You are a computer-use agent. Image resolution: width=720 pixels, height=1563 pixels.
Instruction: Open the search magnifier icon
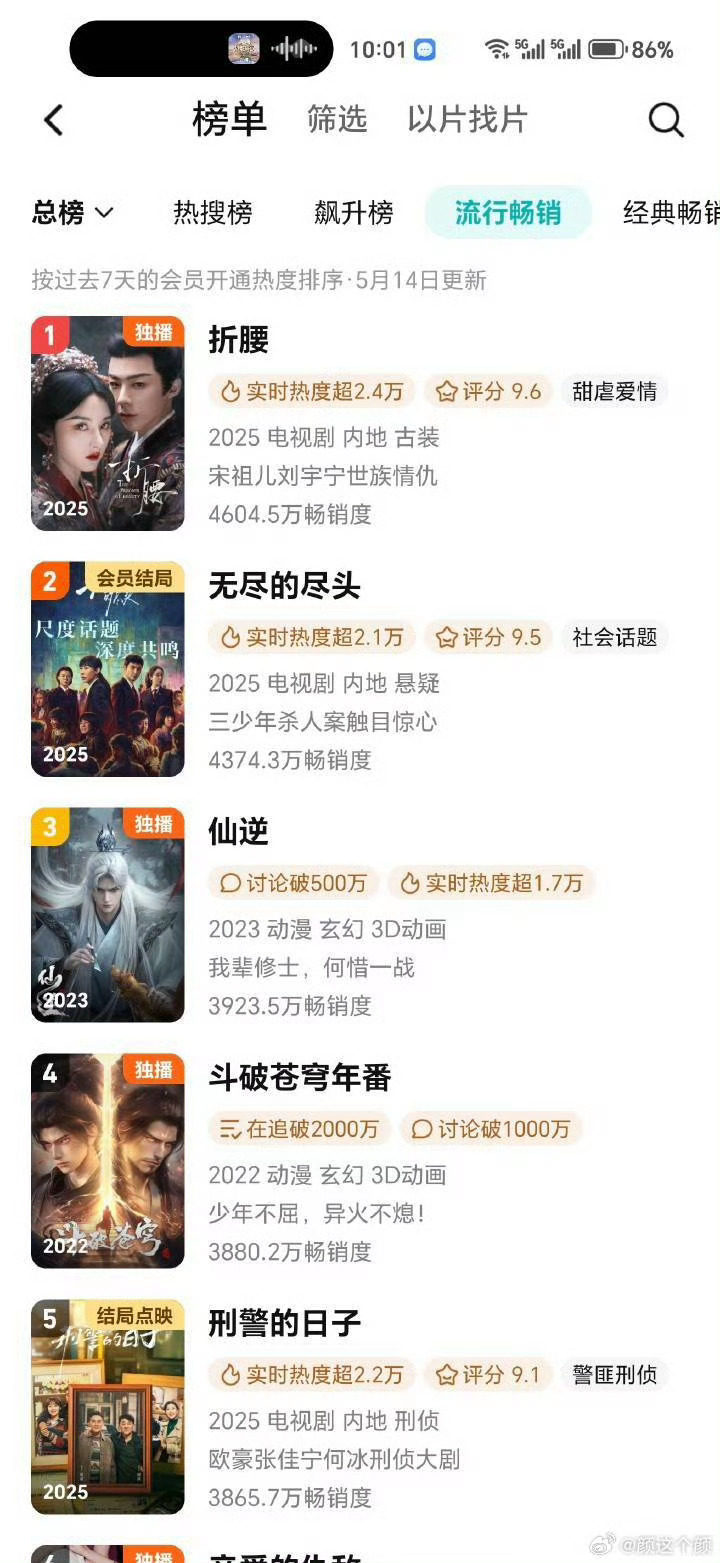pos(666,120)
